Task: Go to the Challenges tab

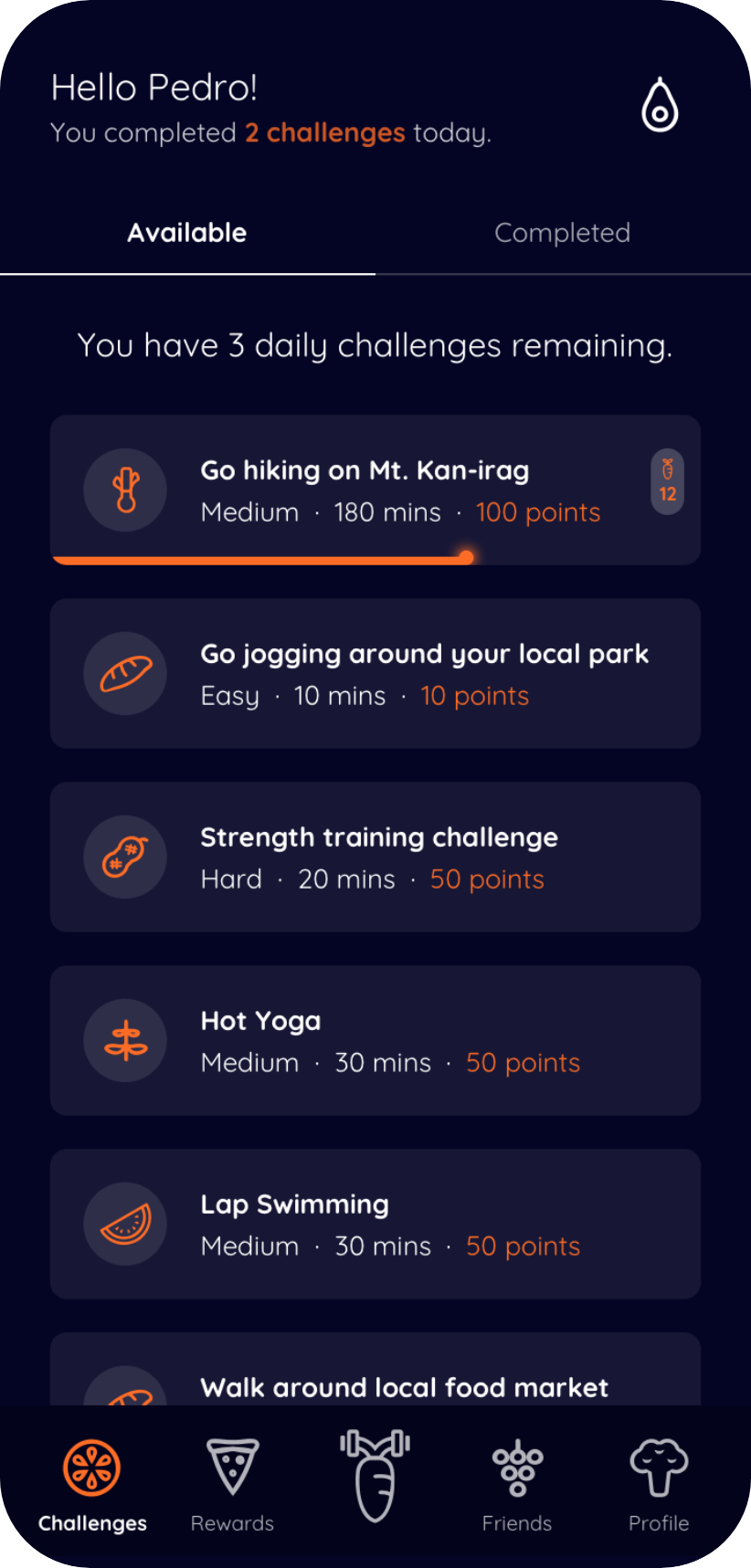Action: 92,1486
